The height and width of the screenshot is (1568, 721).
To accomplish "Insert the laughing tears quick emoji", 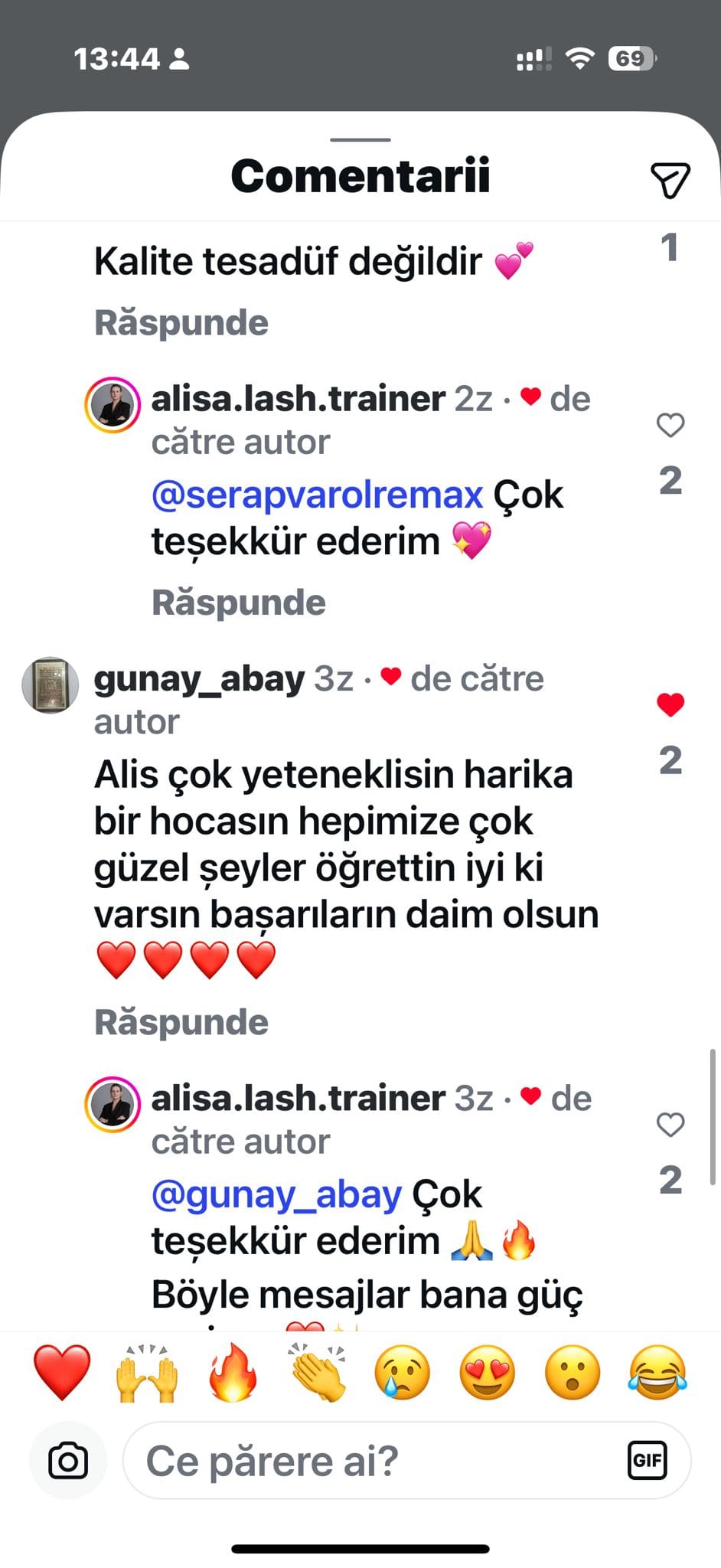I will point(657,1373).
